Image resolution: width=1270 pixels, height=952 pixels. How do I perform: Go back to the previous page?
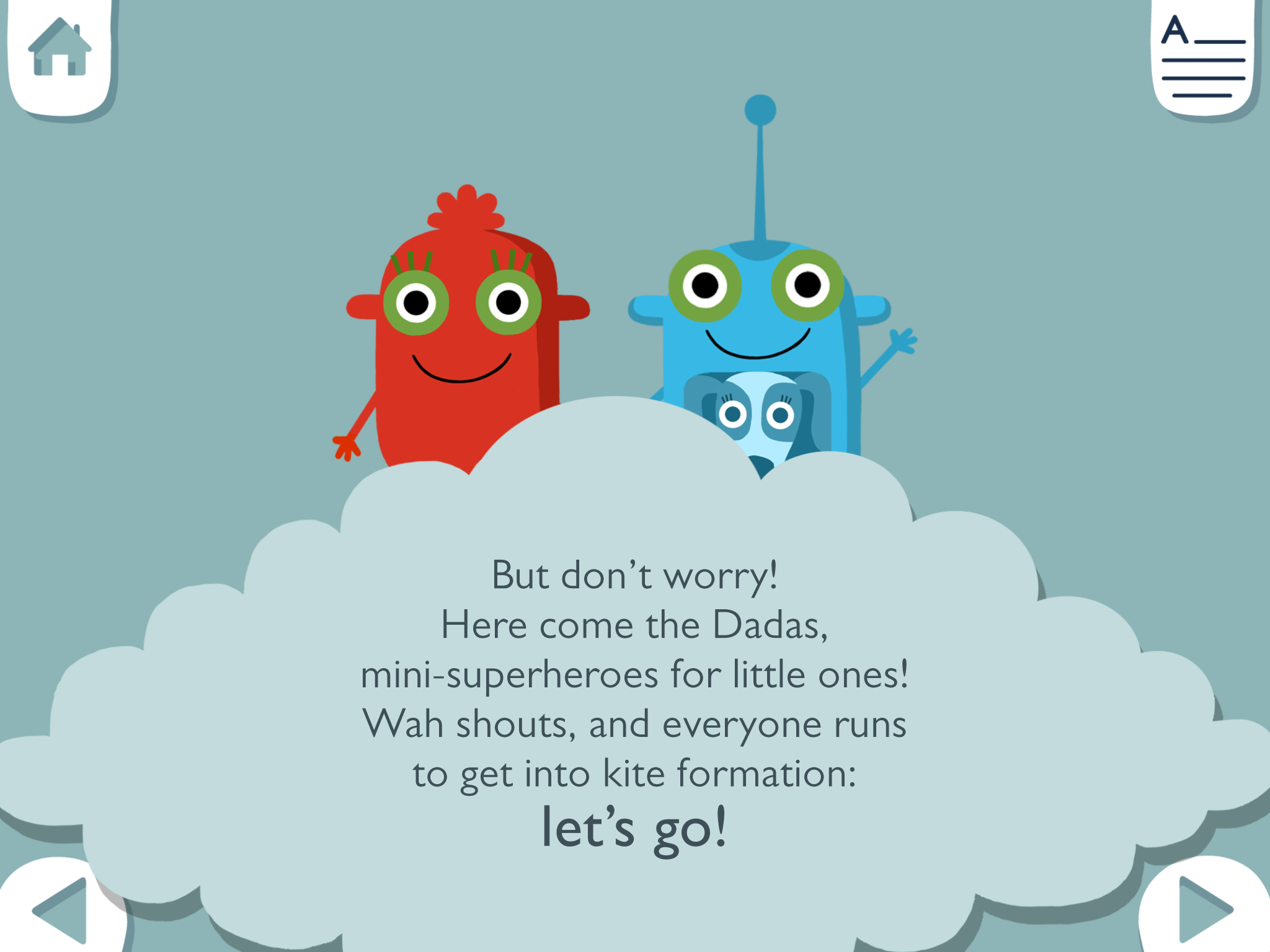click(x=59, y=909)
